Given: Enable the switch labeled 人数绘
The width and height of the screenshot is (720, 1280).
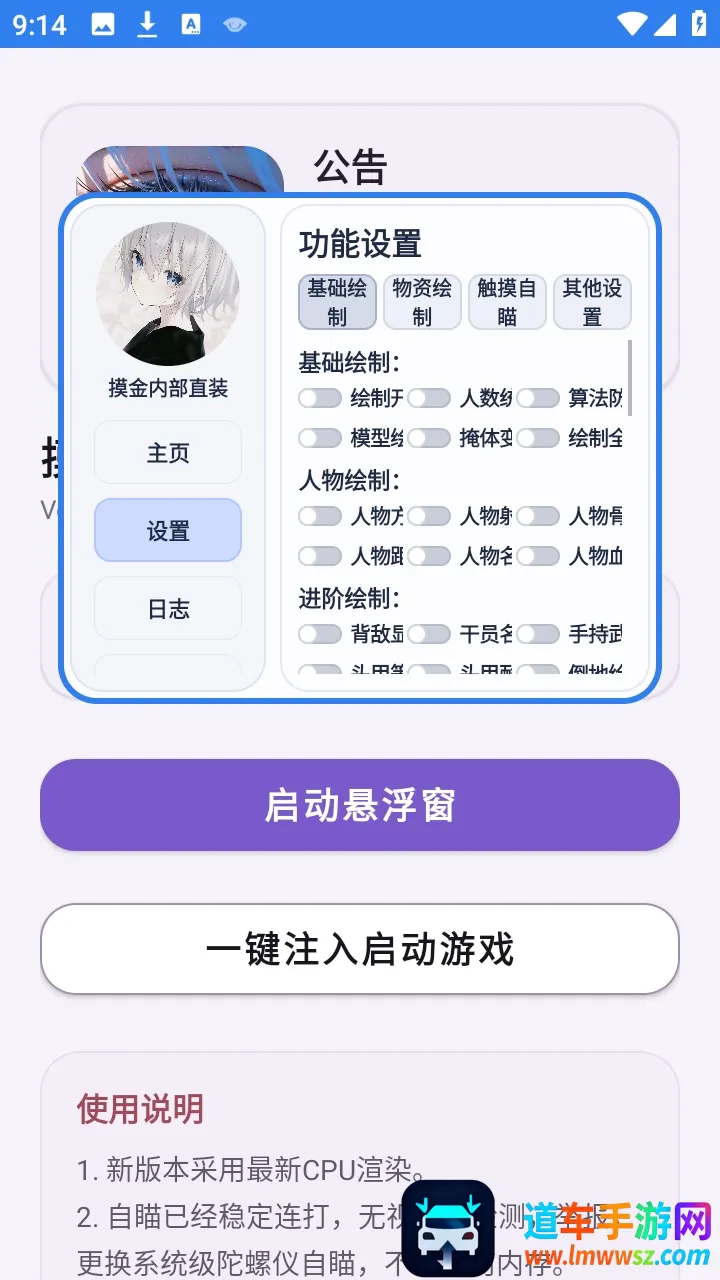Looking at the screenshot, I should pyautogui.click(x=429, y=399).
